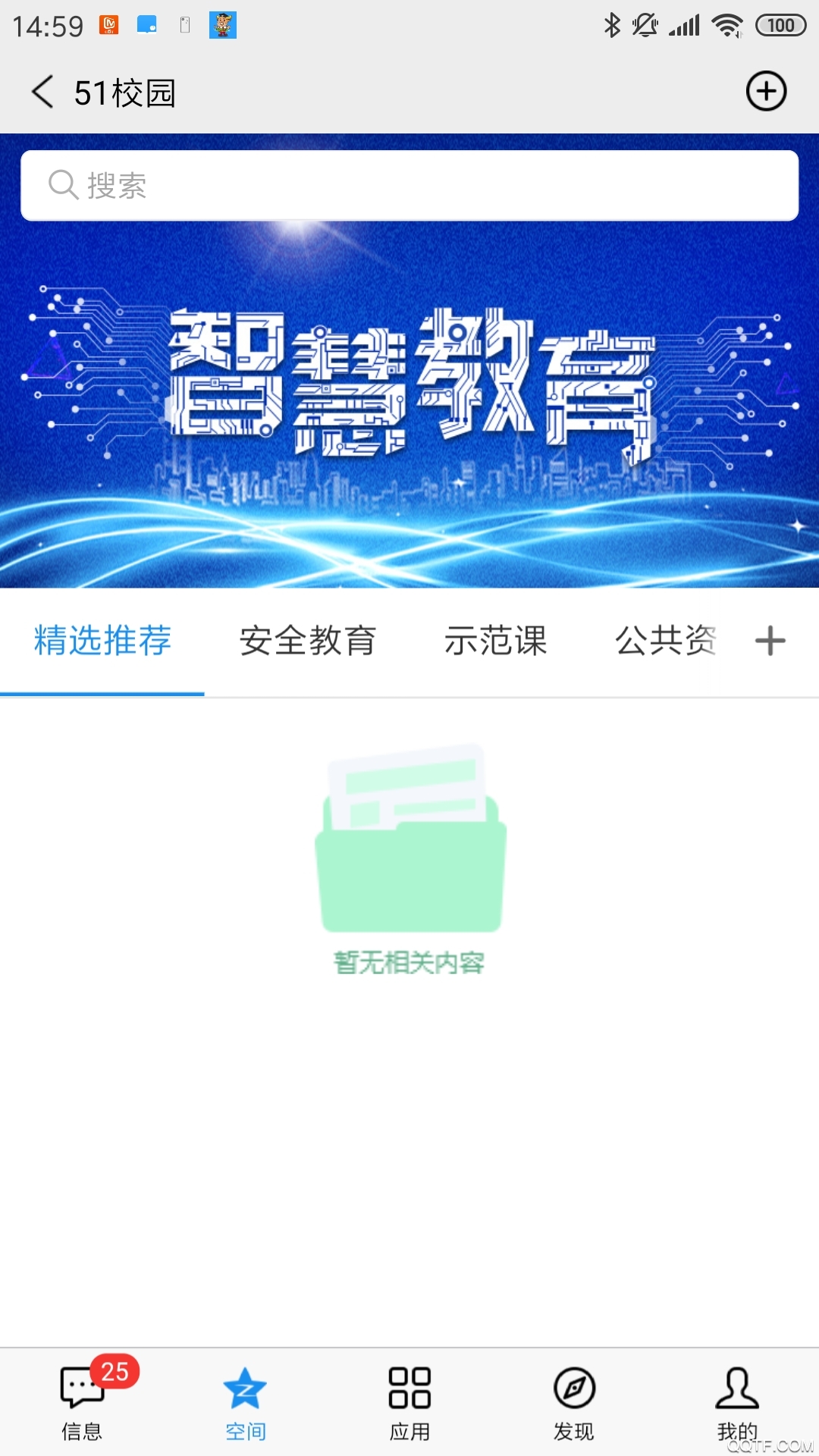Select the 精选推荐 tab
This screenshot has width=819, height=1456.
pyautogui.click(x=102, y=641)
